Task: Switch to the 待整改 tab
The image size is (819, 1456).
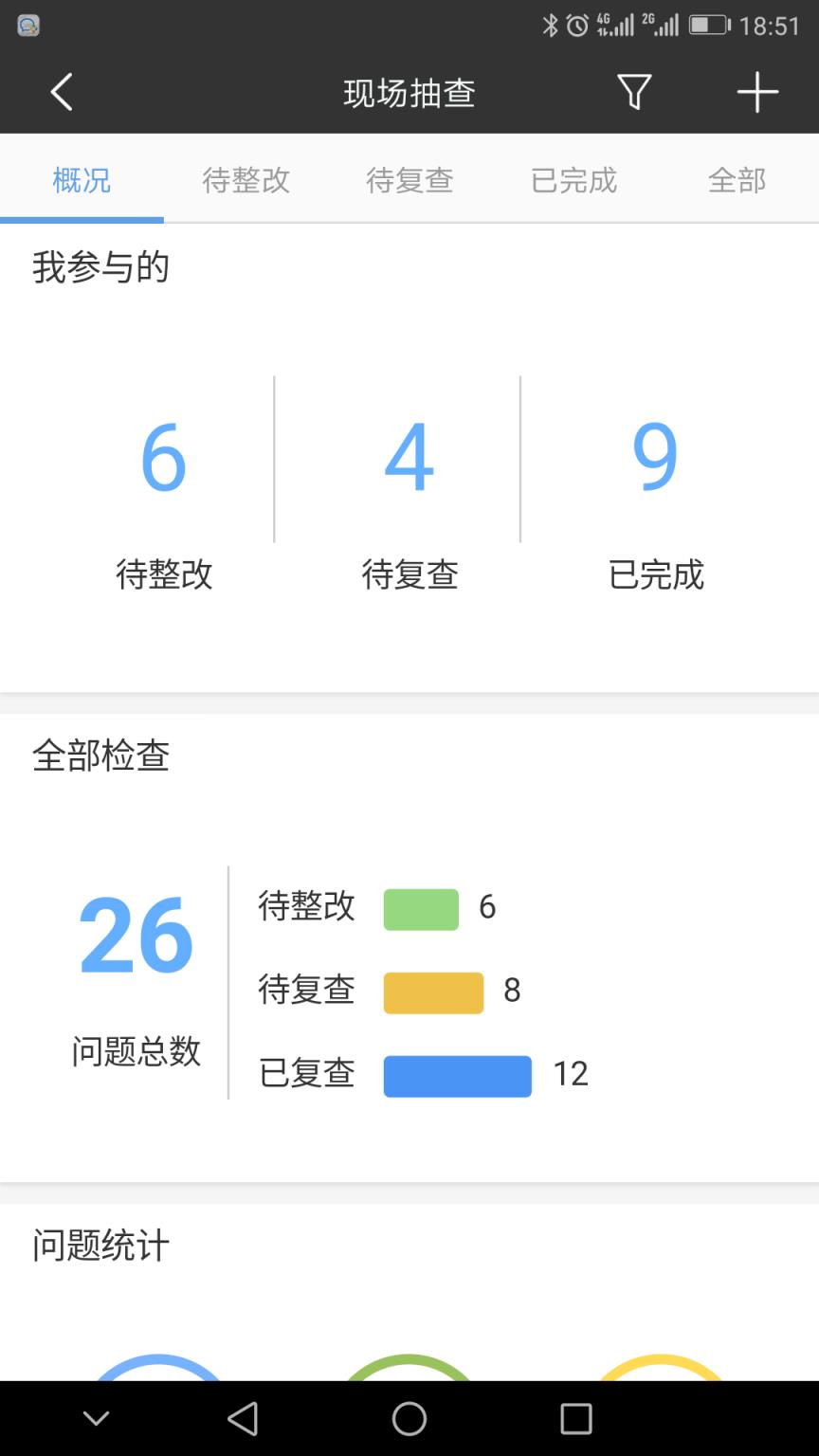Action: click(246, 180)
